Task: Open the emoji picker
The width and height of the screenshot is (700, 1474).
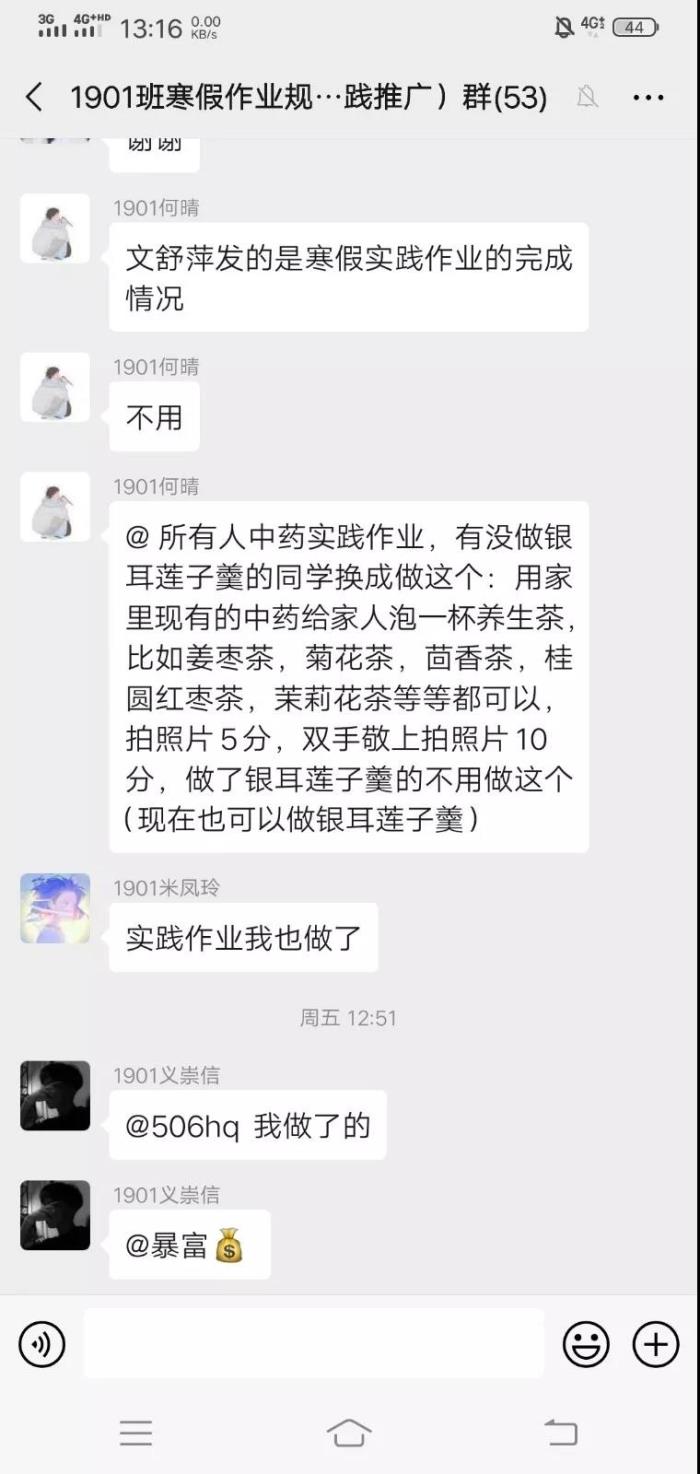Action: tap(586, 1344)
